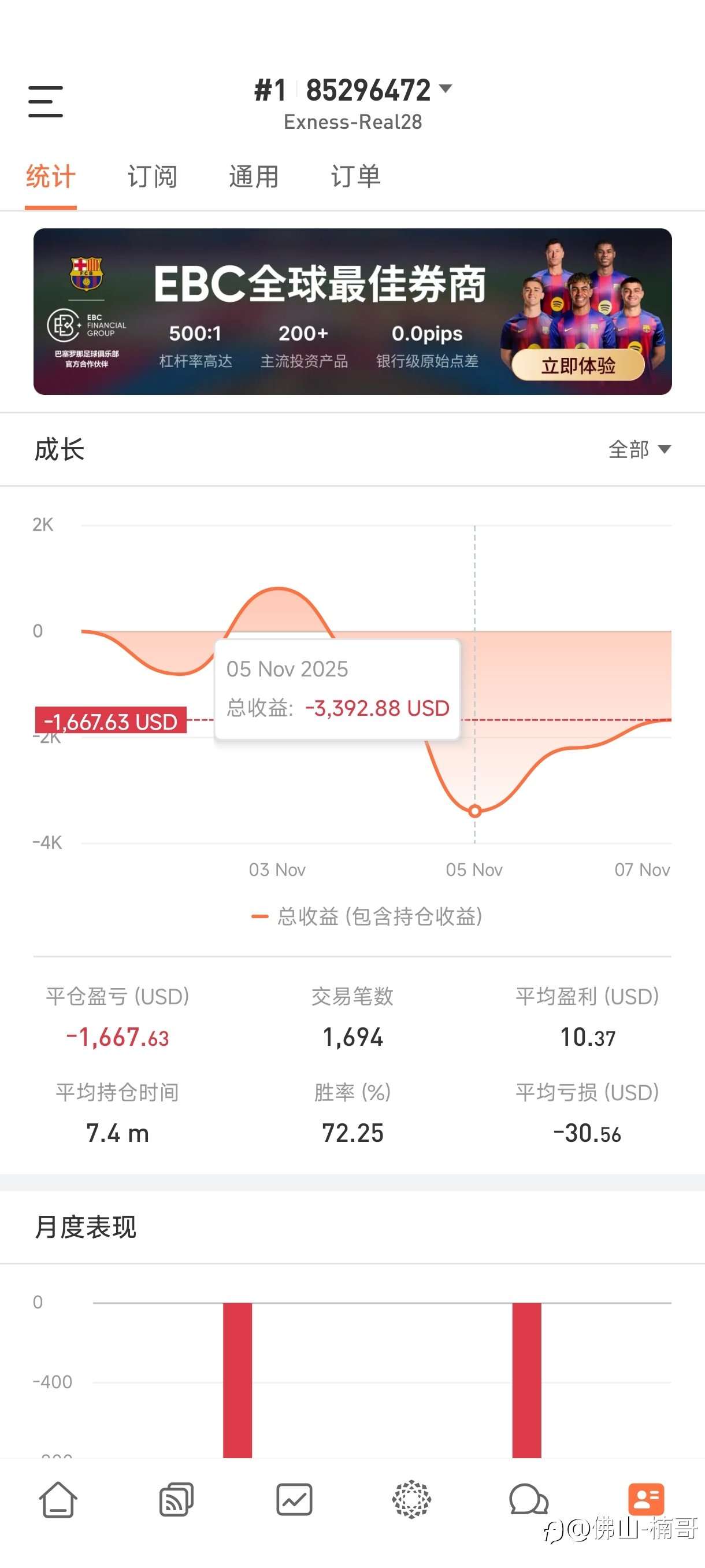Screen dimensions: 705x1568
Task: Open the news feed icon in bottom bar
Action: [175, 1500]
